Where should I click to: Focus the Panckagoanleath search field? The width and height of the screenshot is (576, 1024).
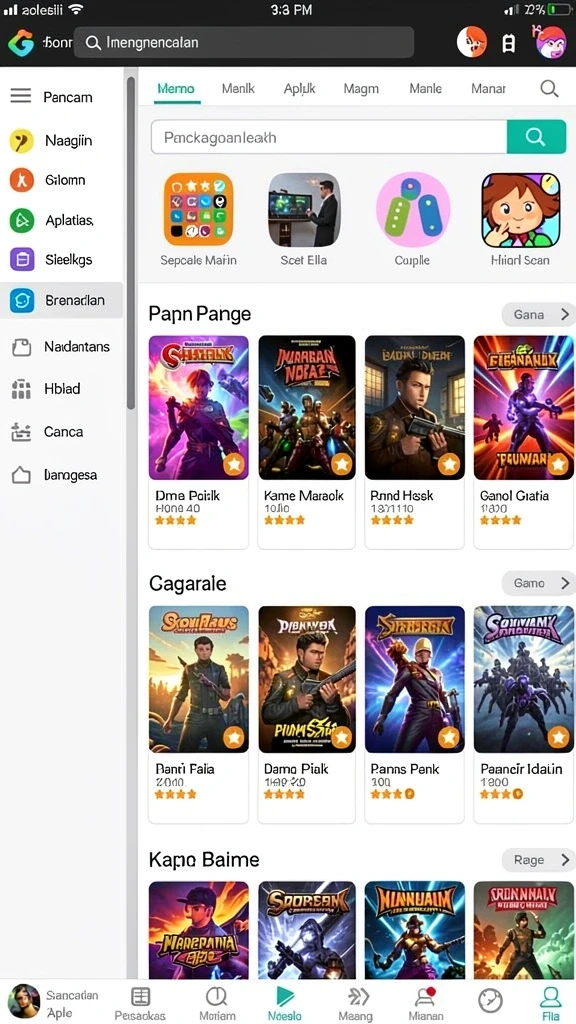(328, 136)
